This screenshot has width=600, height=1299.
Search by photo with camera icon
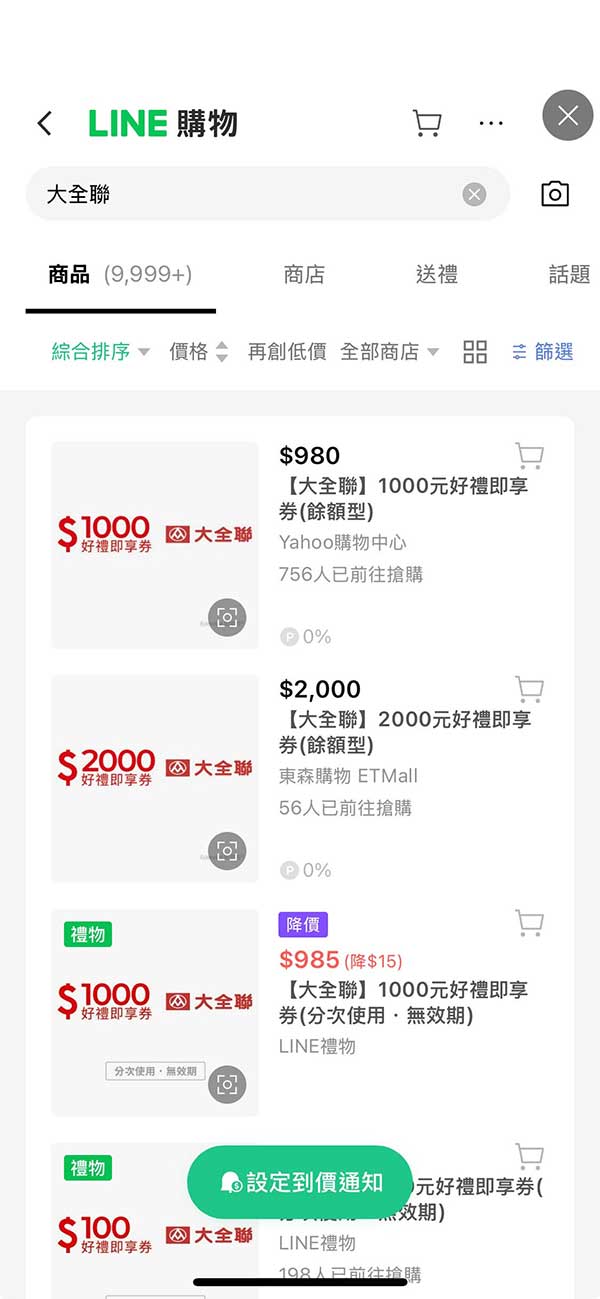(x=555, y=194)
